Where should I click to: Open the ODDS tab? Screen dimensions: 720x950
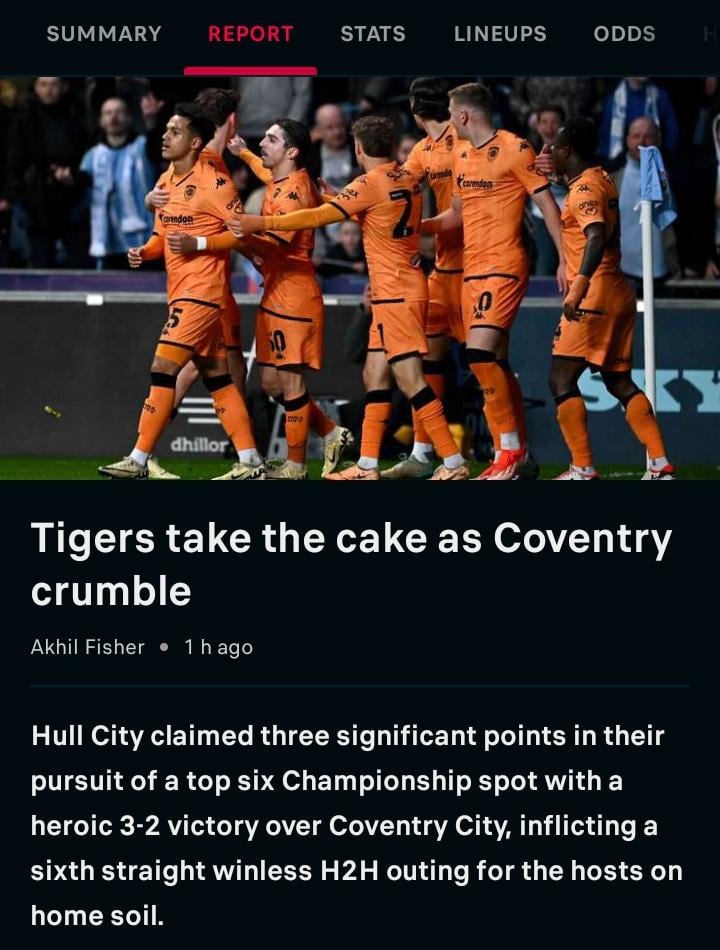tap(624, 33)
